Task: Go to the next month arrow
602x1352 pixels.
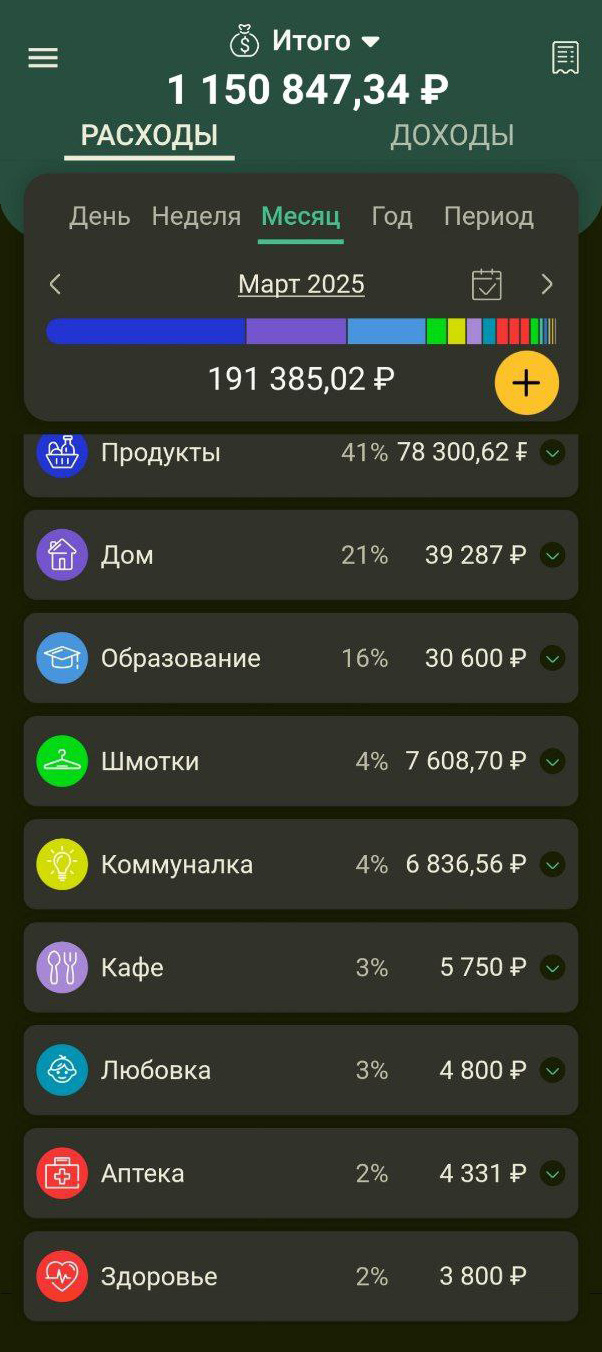Action: click(547, 285)
